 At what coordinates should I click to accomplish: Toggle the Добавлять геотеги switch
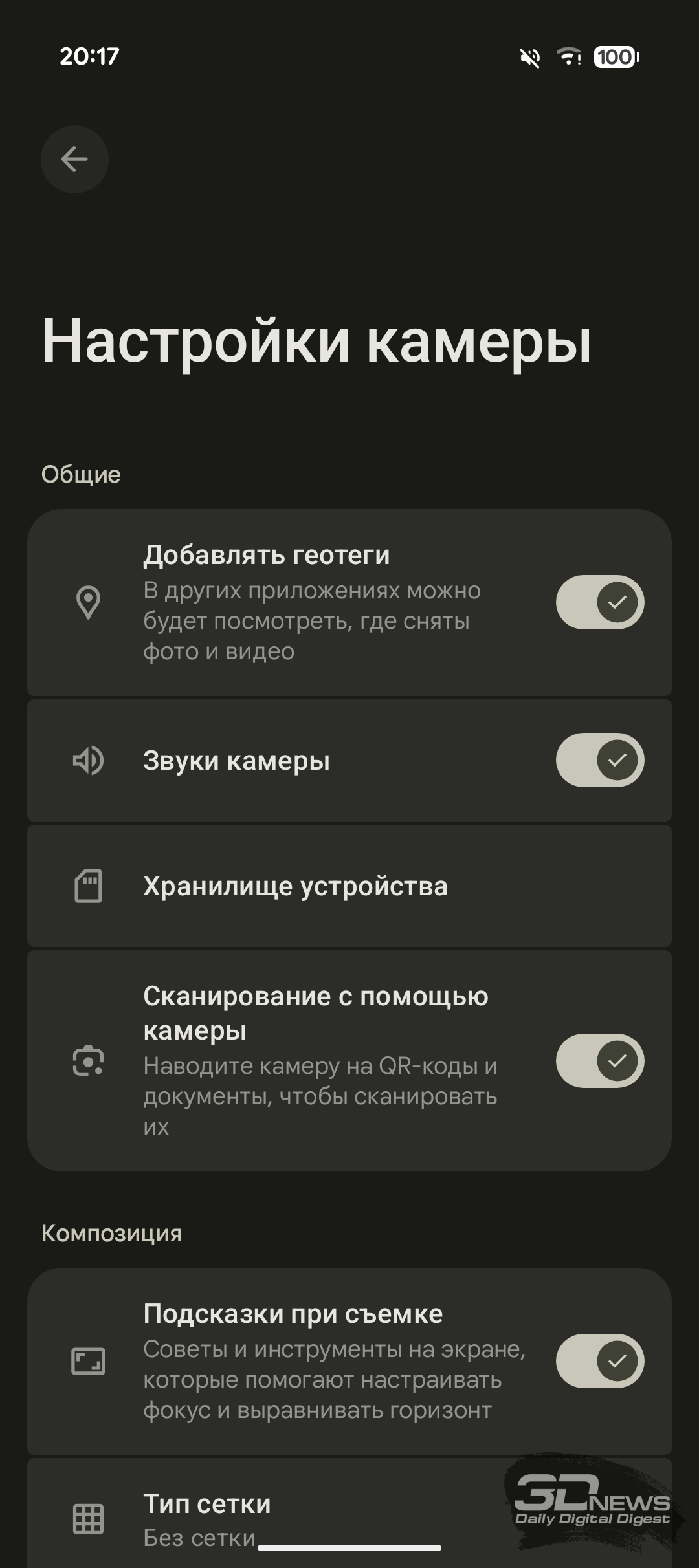click(599, 602)
